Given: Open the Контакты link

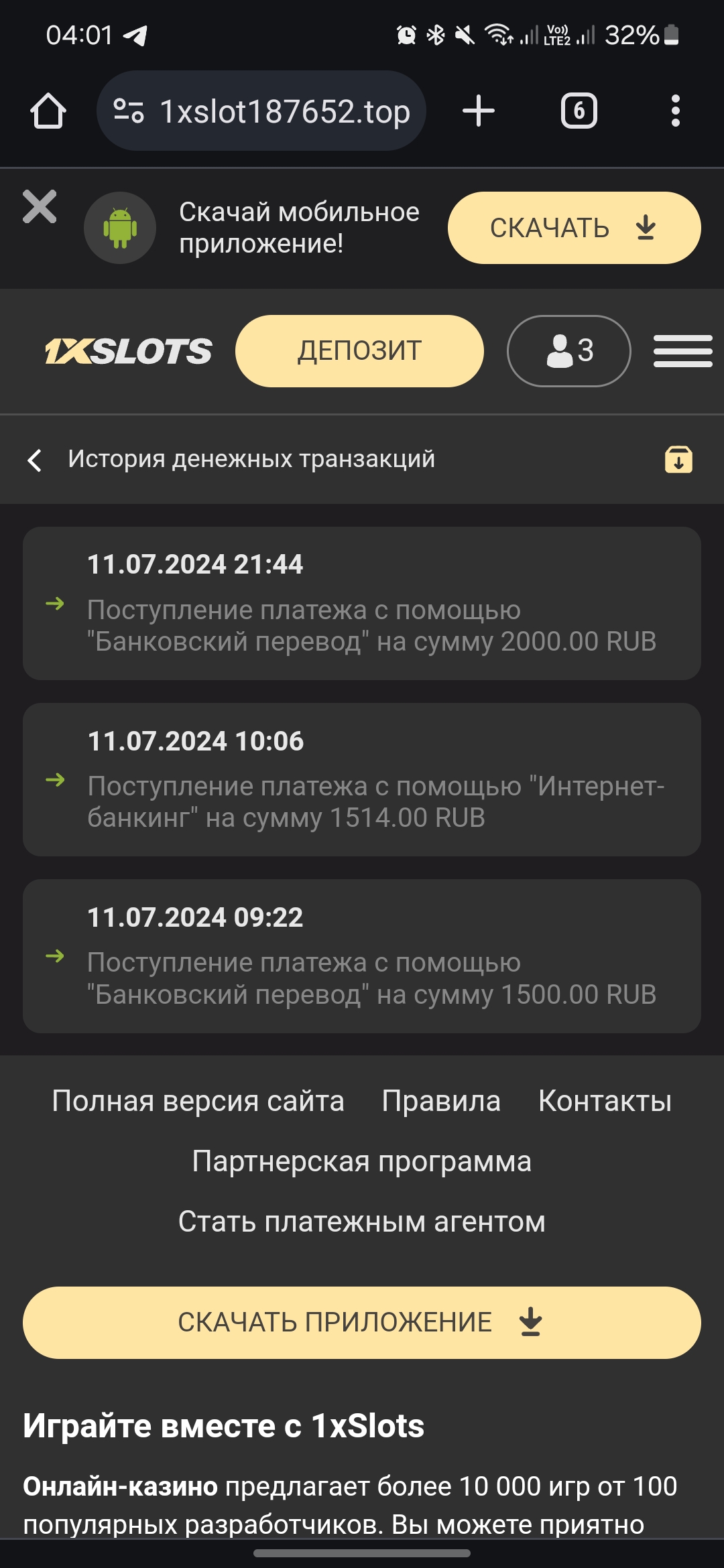Looking at the screenshot, I should [x=605, y=1101].
